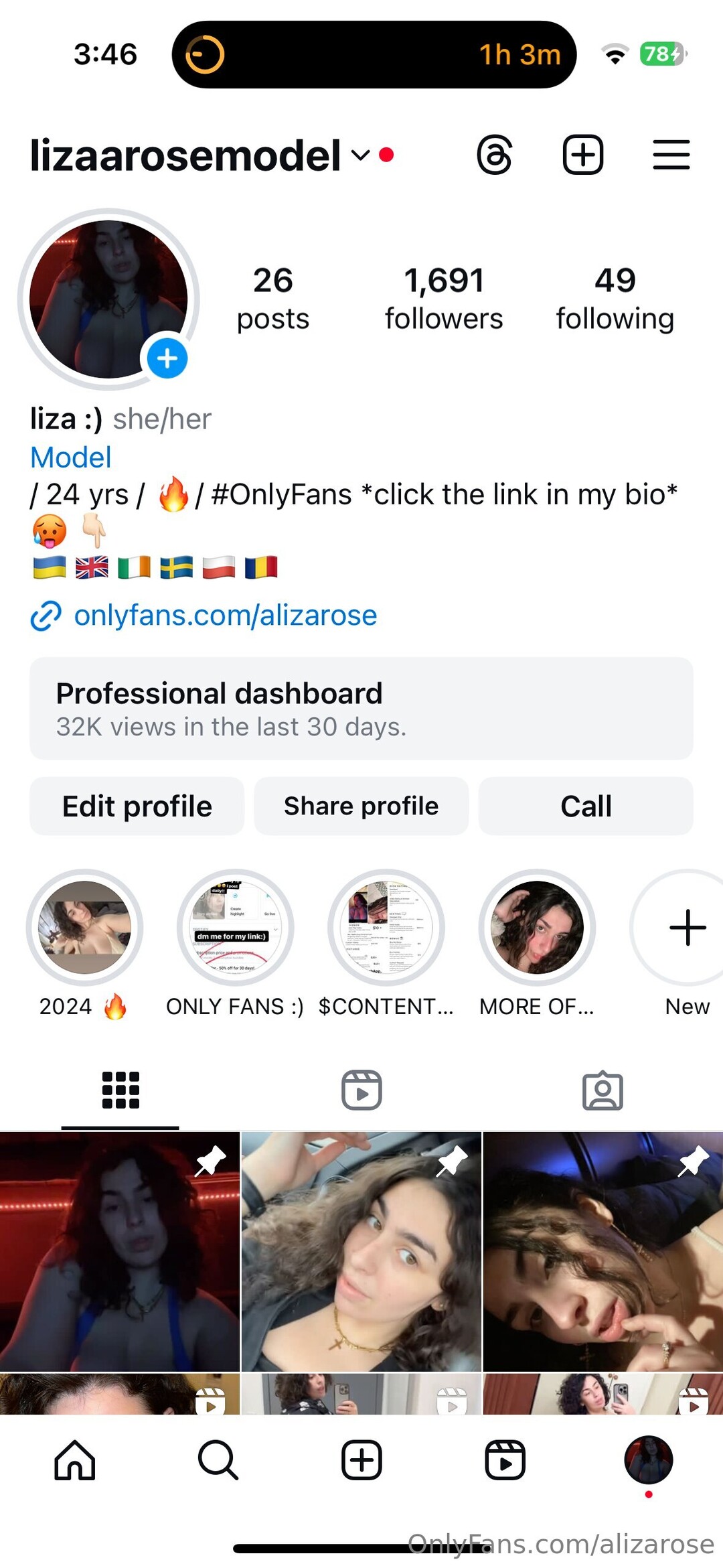
Task: View the 1,691 followers list
Action: coord(443,298)
